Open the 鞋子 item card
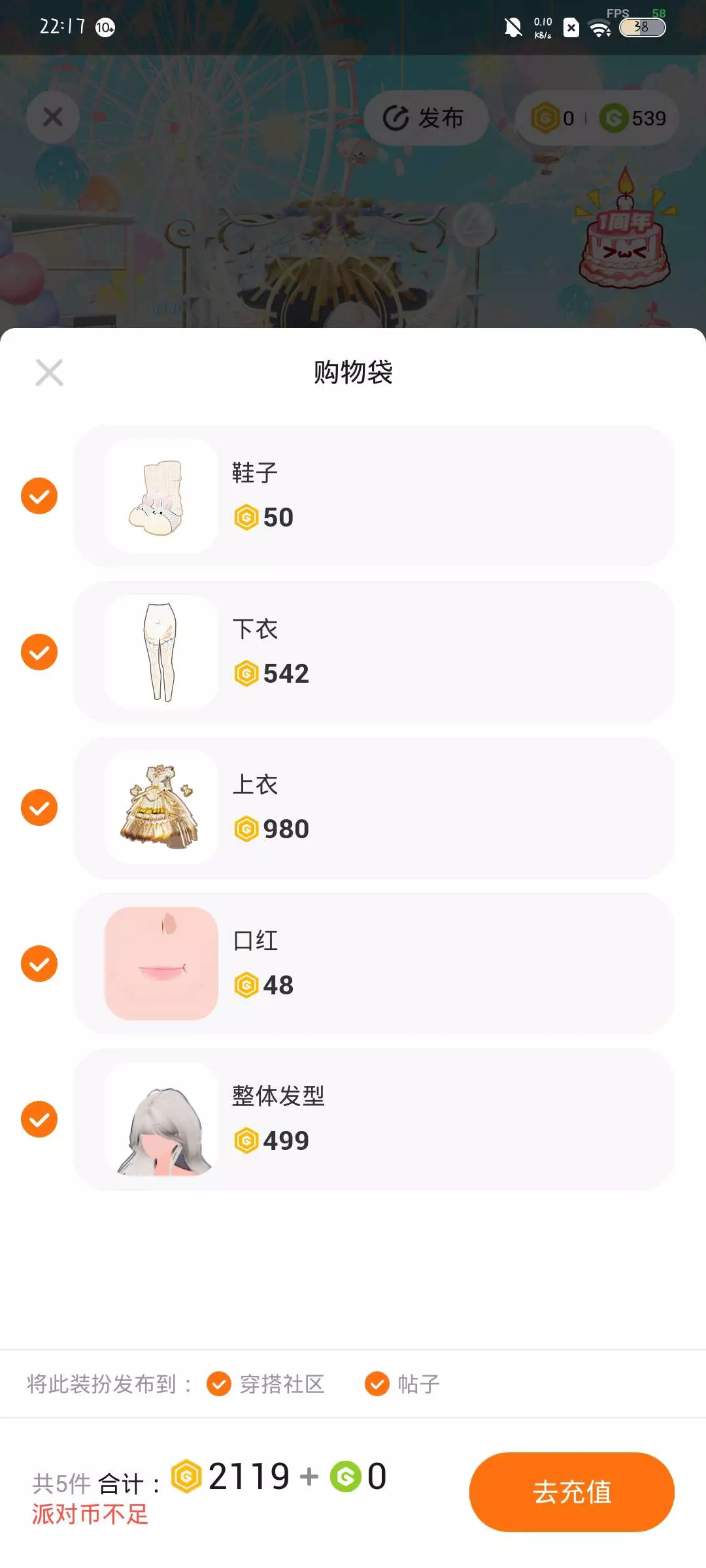This screenshot has height=1568, width=706. (x=373, y=496)
